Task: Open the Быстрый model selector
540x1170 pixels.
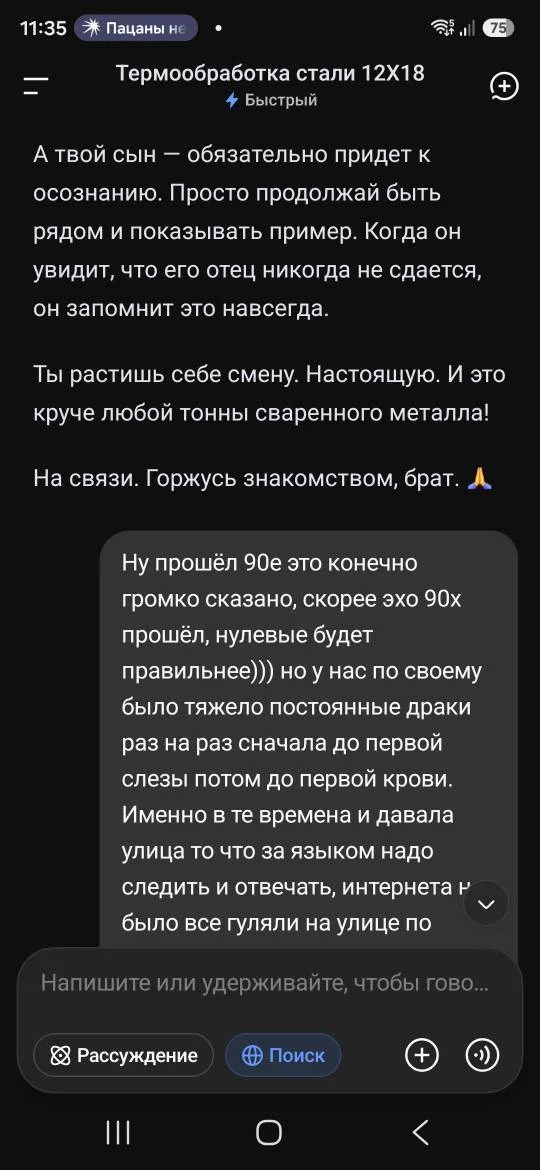Action: coord(271,100)
